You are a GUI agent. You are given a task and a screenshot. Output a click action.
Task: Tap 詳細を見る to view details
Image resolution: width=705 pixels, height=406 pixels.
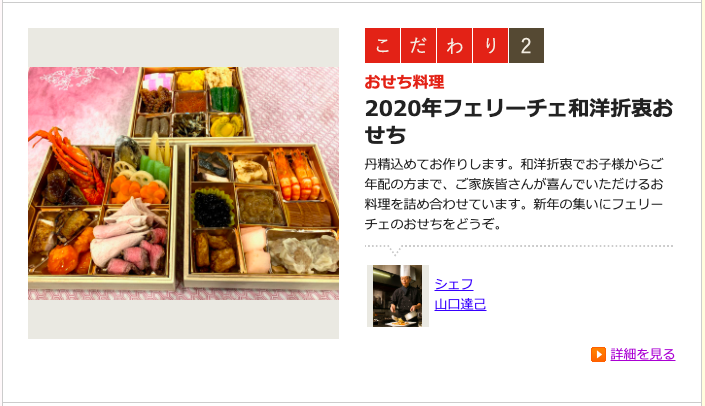[x=642, y=354]
